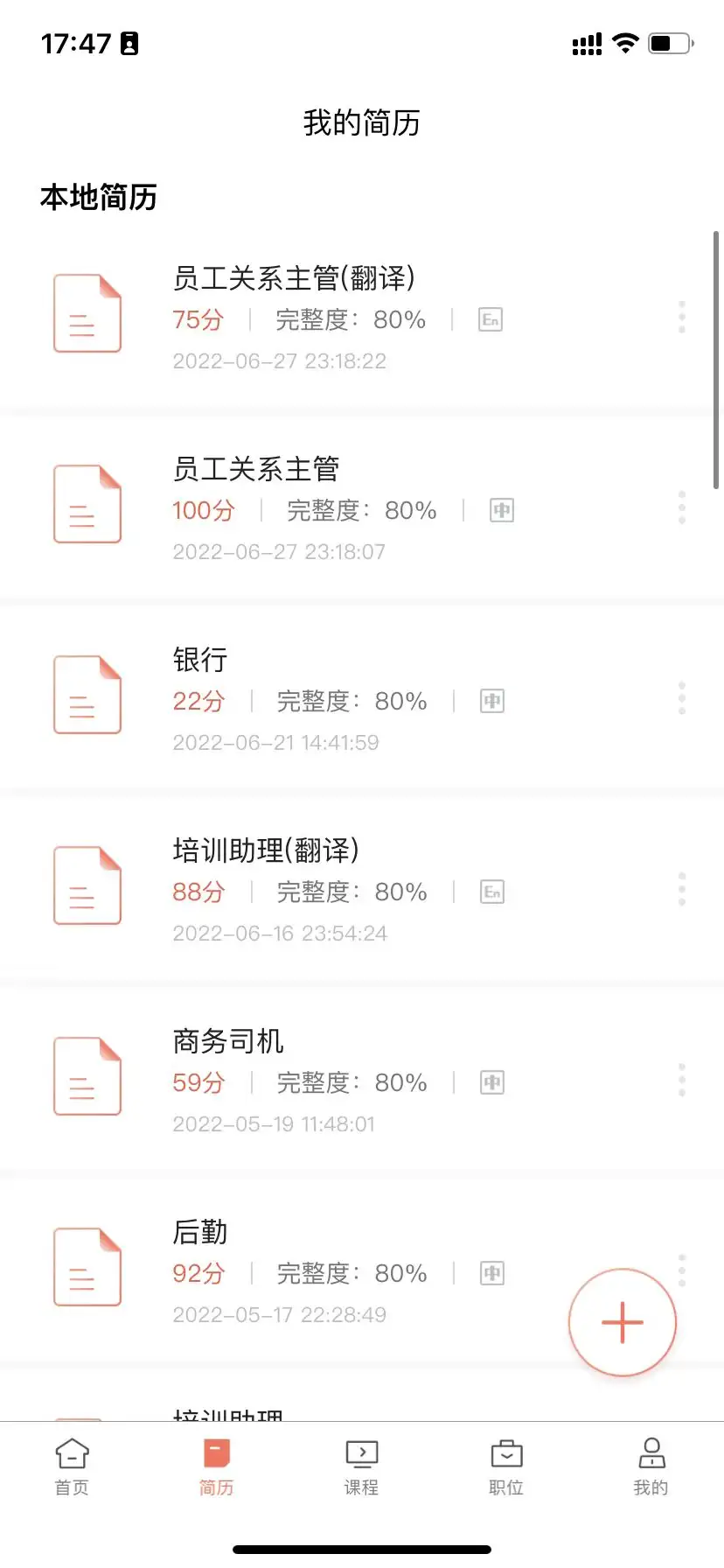
Task: Create a new resume with plus button
Action: coord(623,1322)
